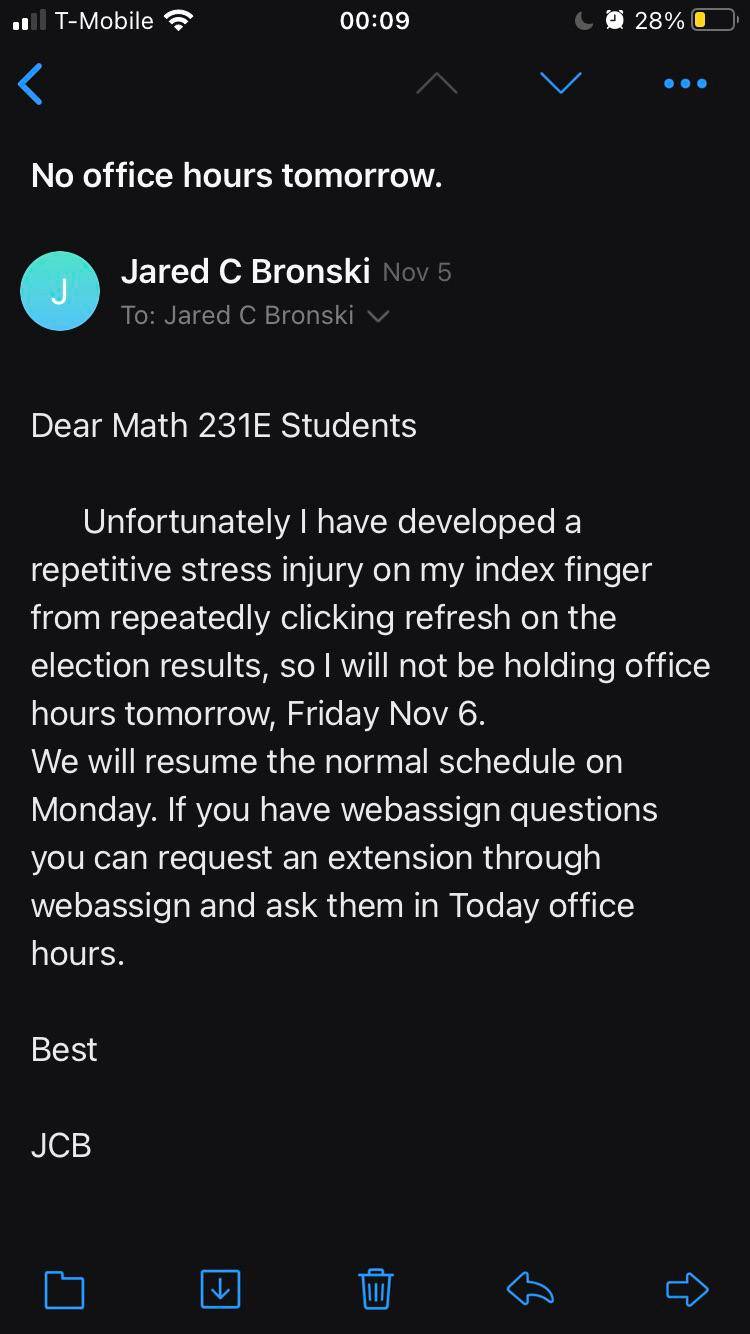The width and height of the screenshot is (750, 1334).
Task: Delete this email with the trash icon
Action: (x=375, y=1288)
